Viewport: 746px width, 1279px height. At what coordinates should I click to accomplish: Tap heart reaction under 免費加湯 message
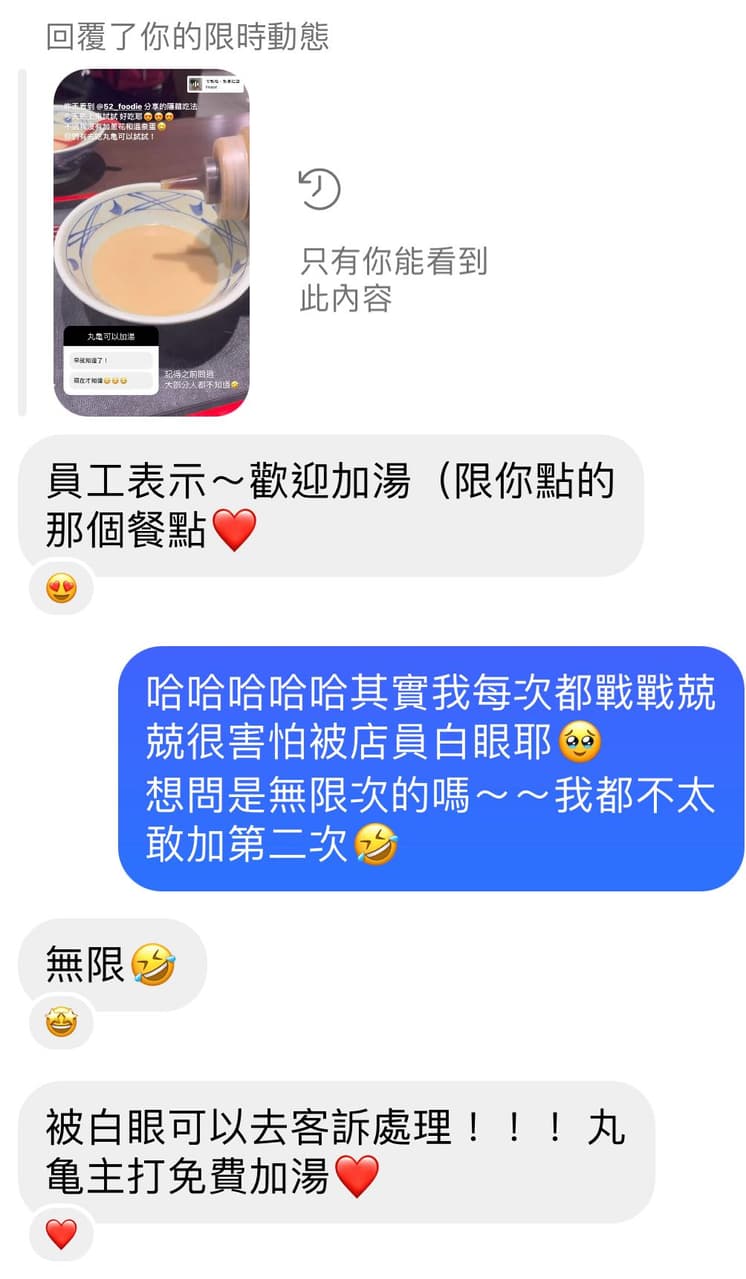click(62, 1234)
